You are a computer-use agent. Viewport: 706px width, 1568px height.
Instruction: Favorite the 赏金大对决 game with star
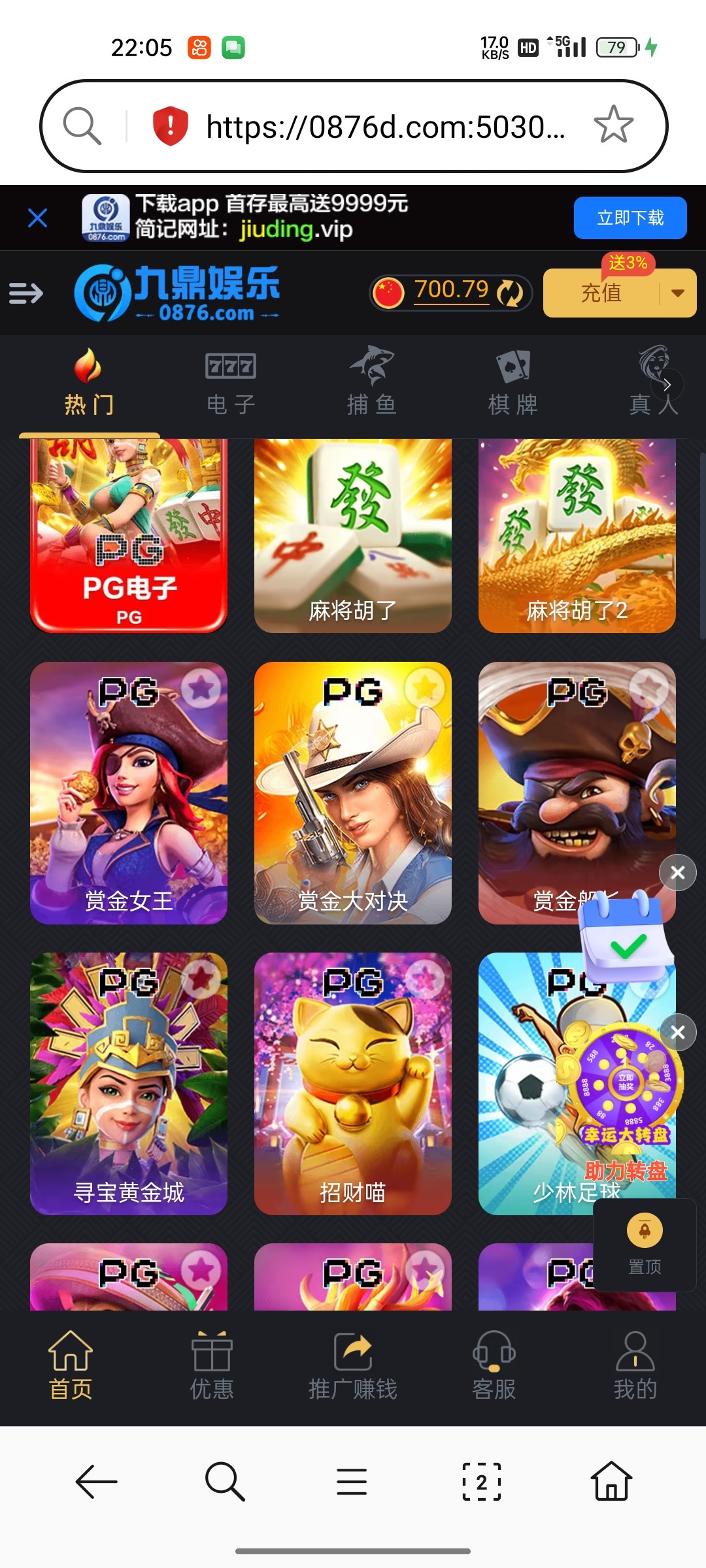tap(425, 687)
